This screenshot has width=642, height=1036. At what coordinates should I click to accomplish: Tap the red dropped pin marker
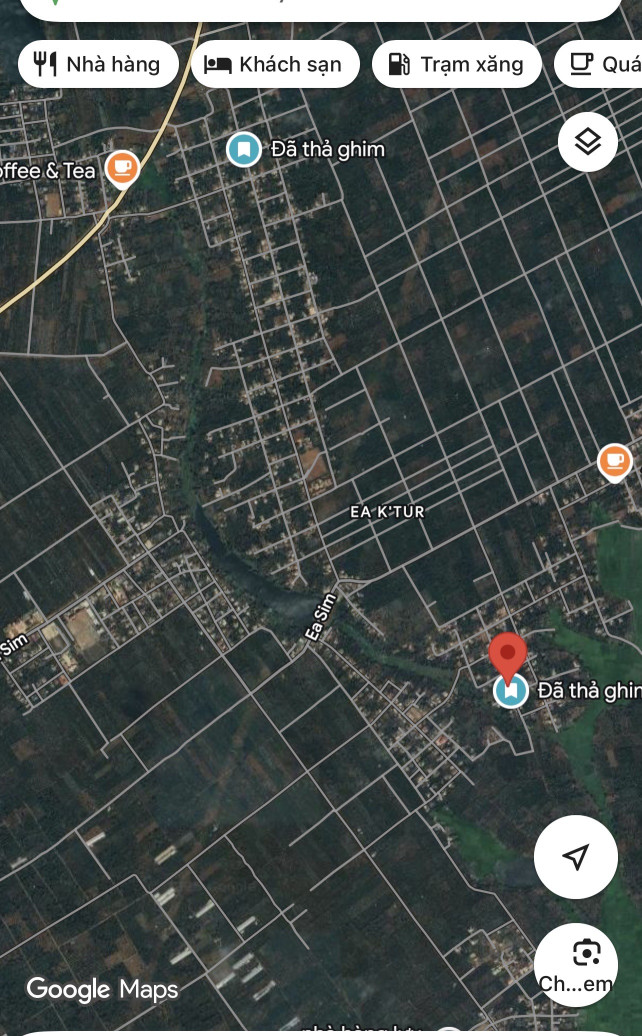tap(508, 656)
